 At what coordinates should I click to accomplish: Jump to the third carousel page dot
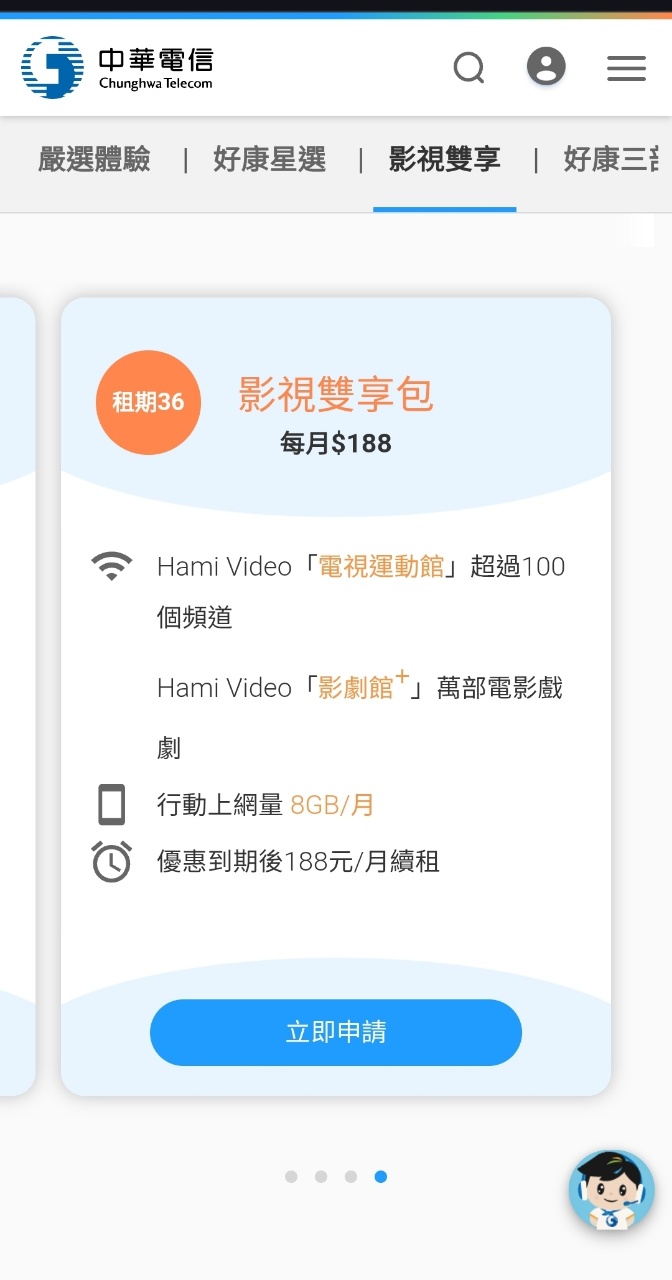coord(351,1177)
